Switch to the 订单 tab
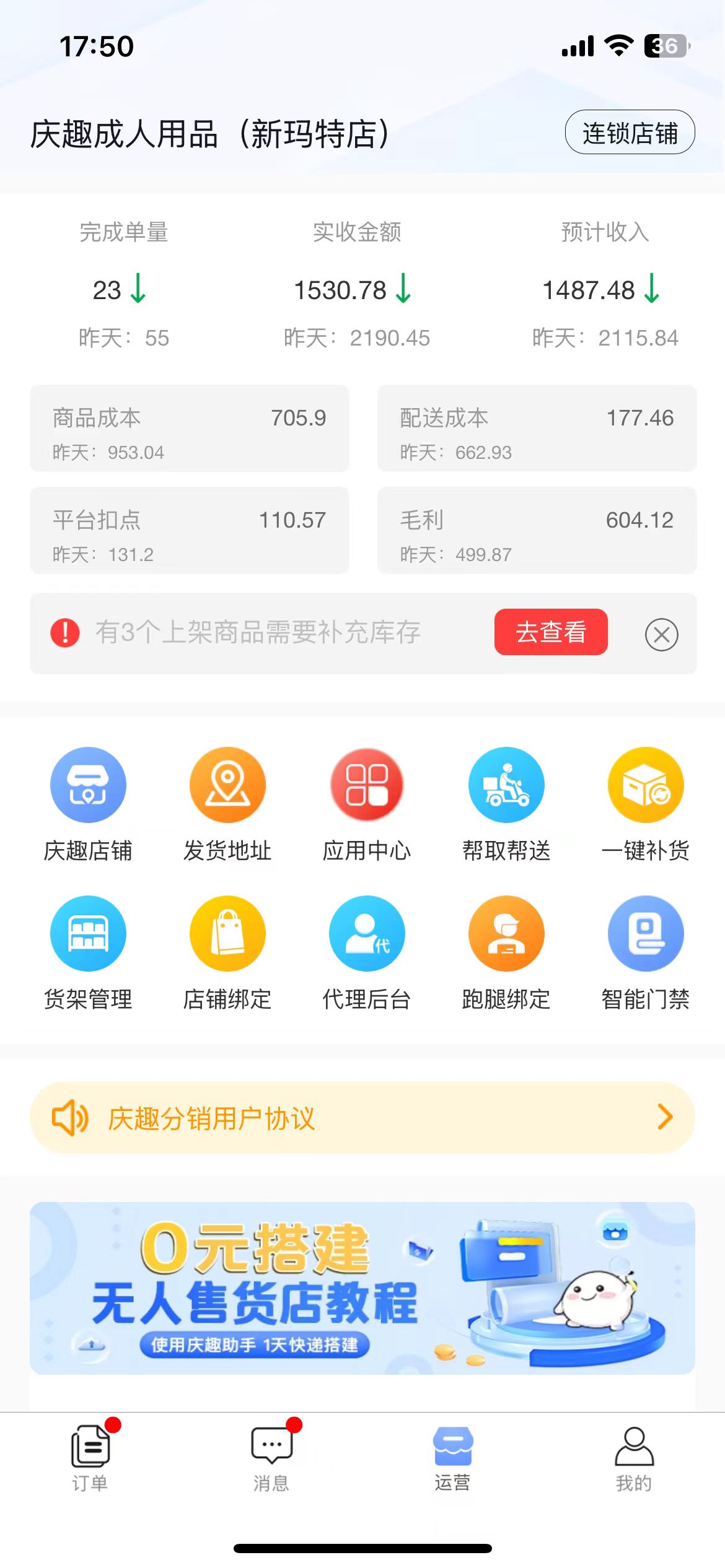 (x=90, y=1457)
